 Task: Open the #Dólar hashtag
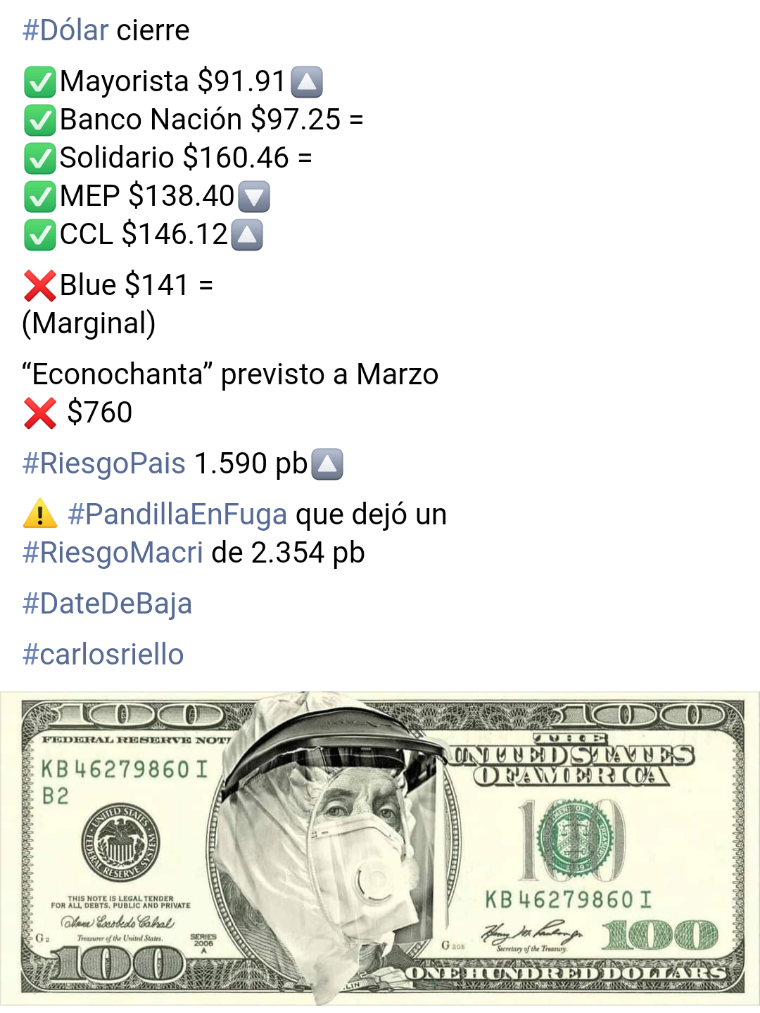(x=65, y=30)
